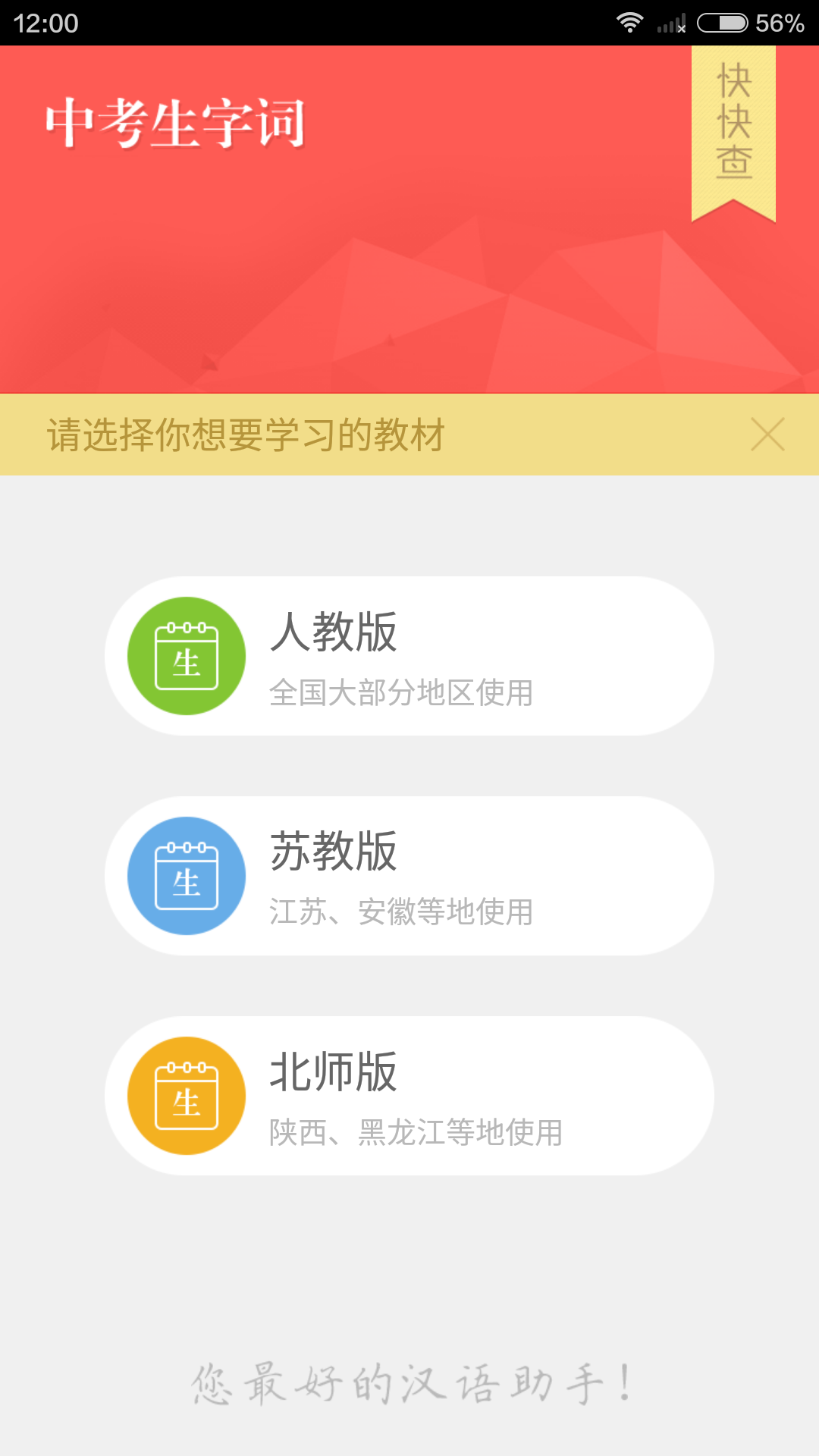Tap the X to dismiss the textbook prompt banner
The height and width of the screenshot is (1456, 819).
767,434
